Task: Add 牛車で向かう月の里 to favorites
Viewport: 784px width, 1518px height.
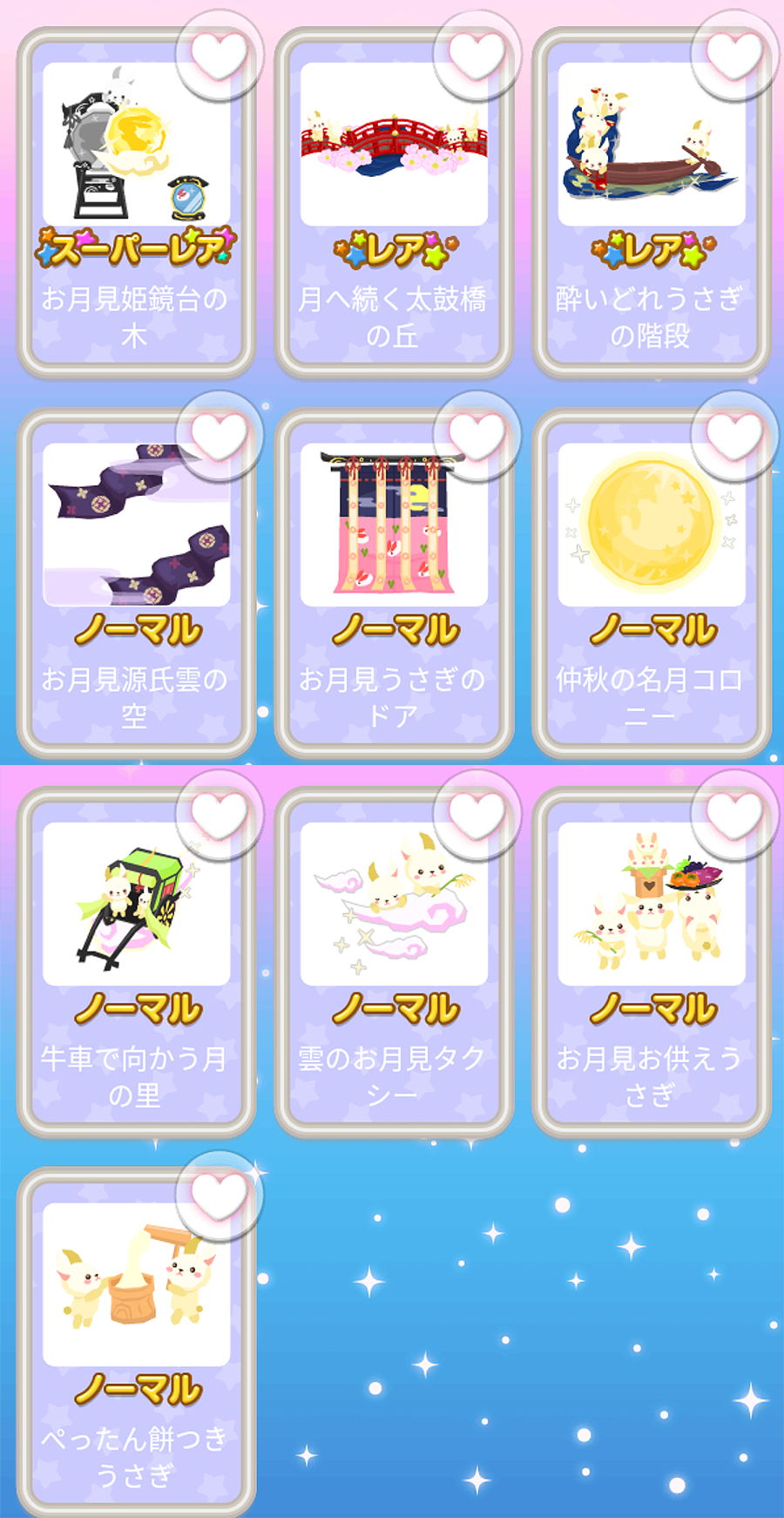Action: coord(219,815)
